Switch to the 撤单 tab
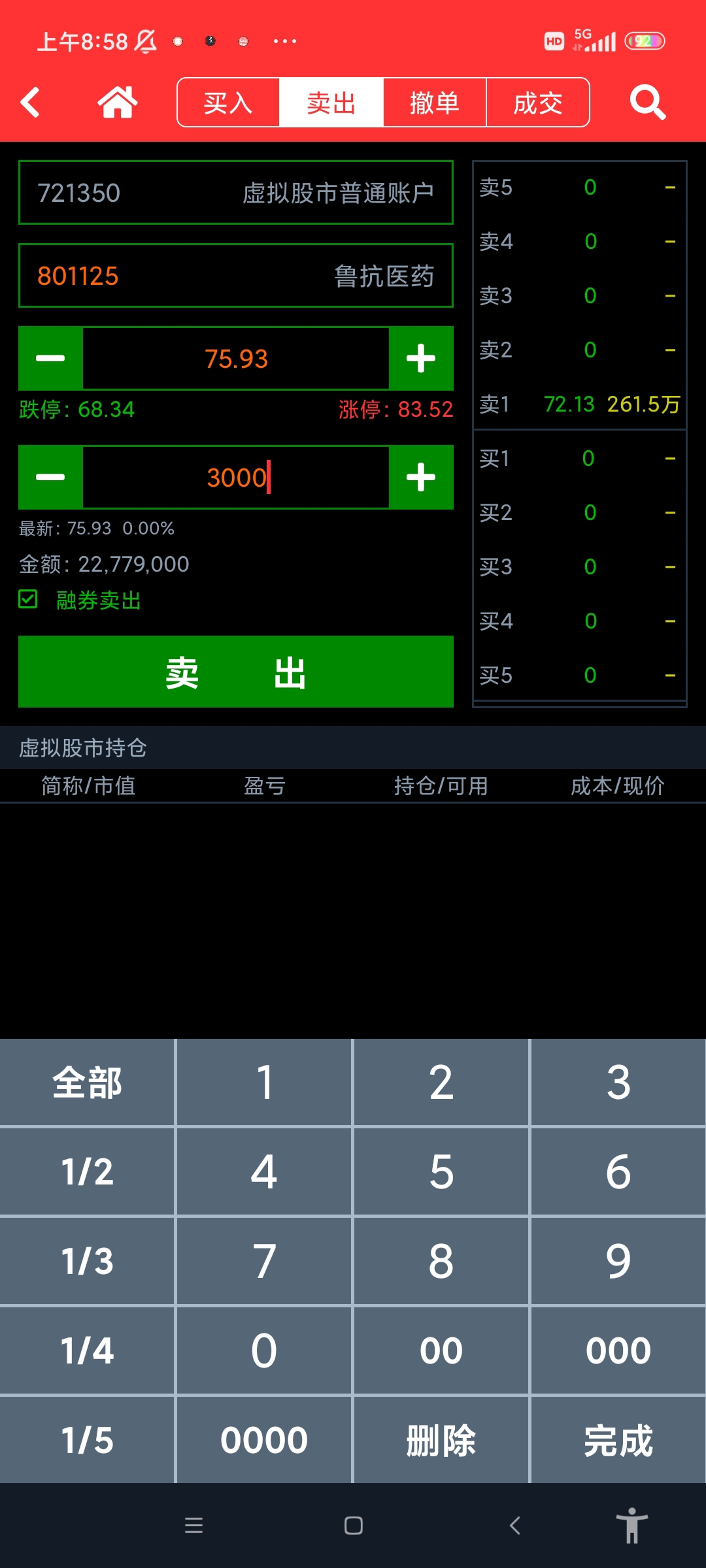 435,103
